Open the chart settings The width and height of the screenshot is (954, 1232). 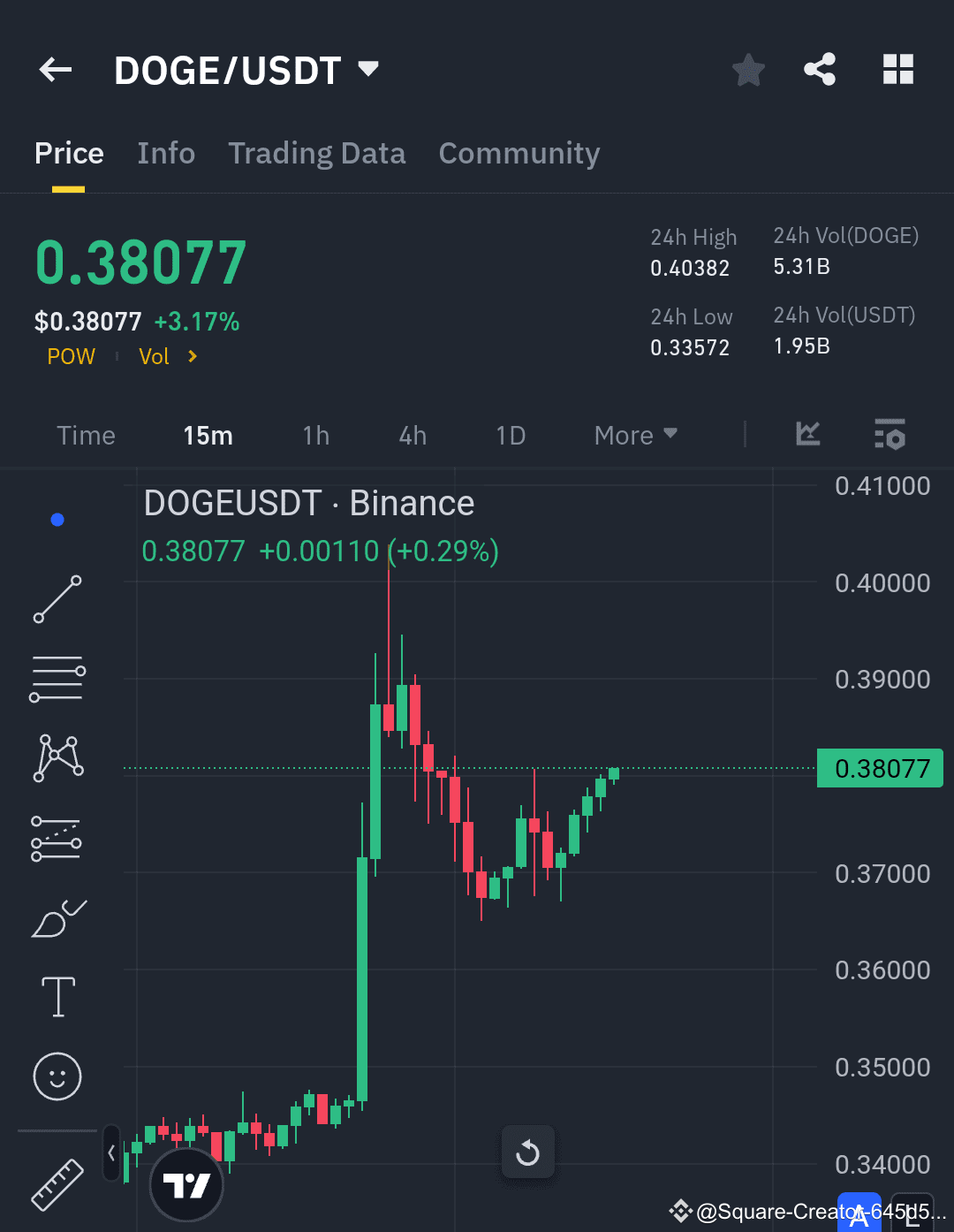point(890,434)
